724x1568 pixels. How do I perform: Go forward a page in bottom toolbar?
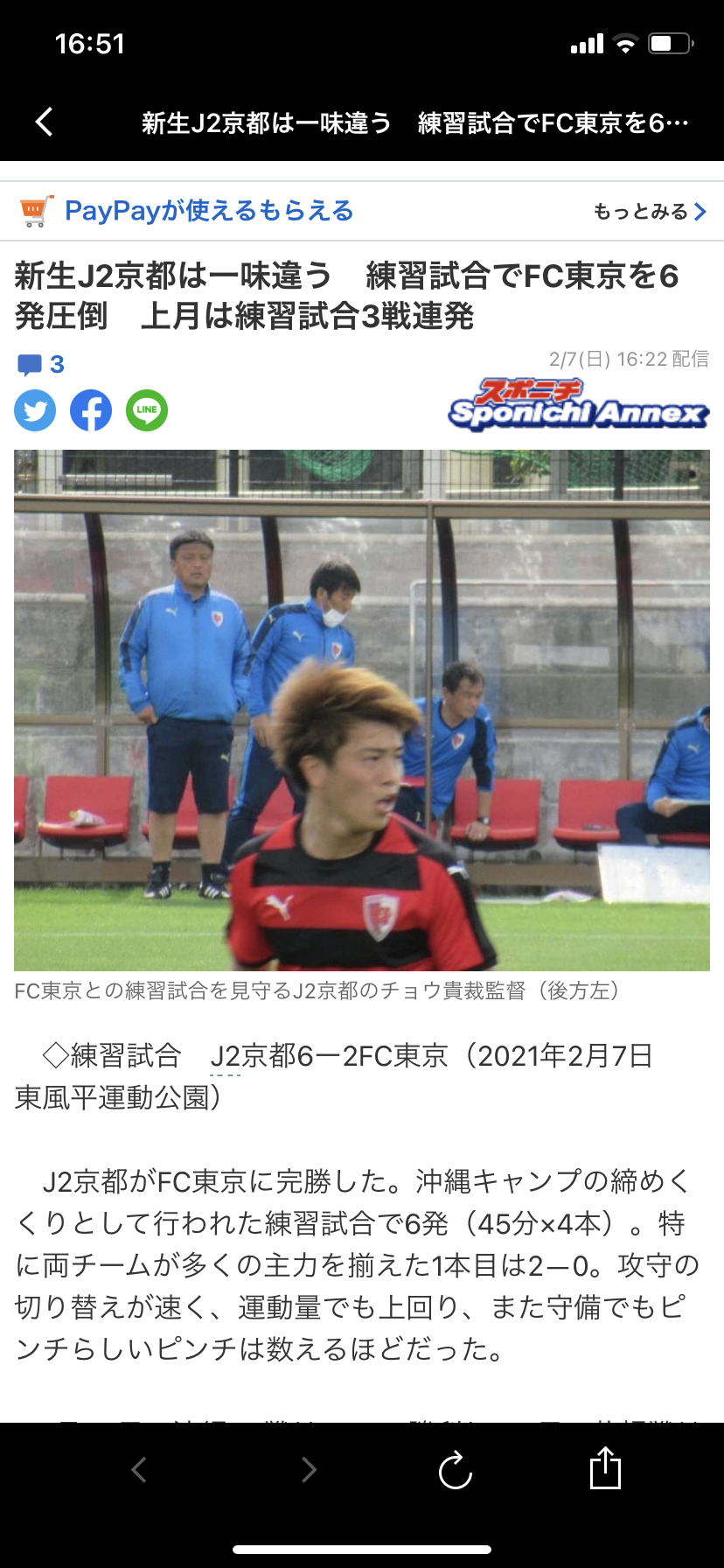(308, 1469)
